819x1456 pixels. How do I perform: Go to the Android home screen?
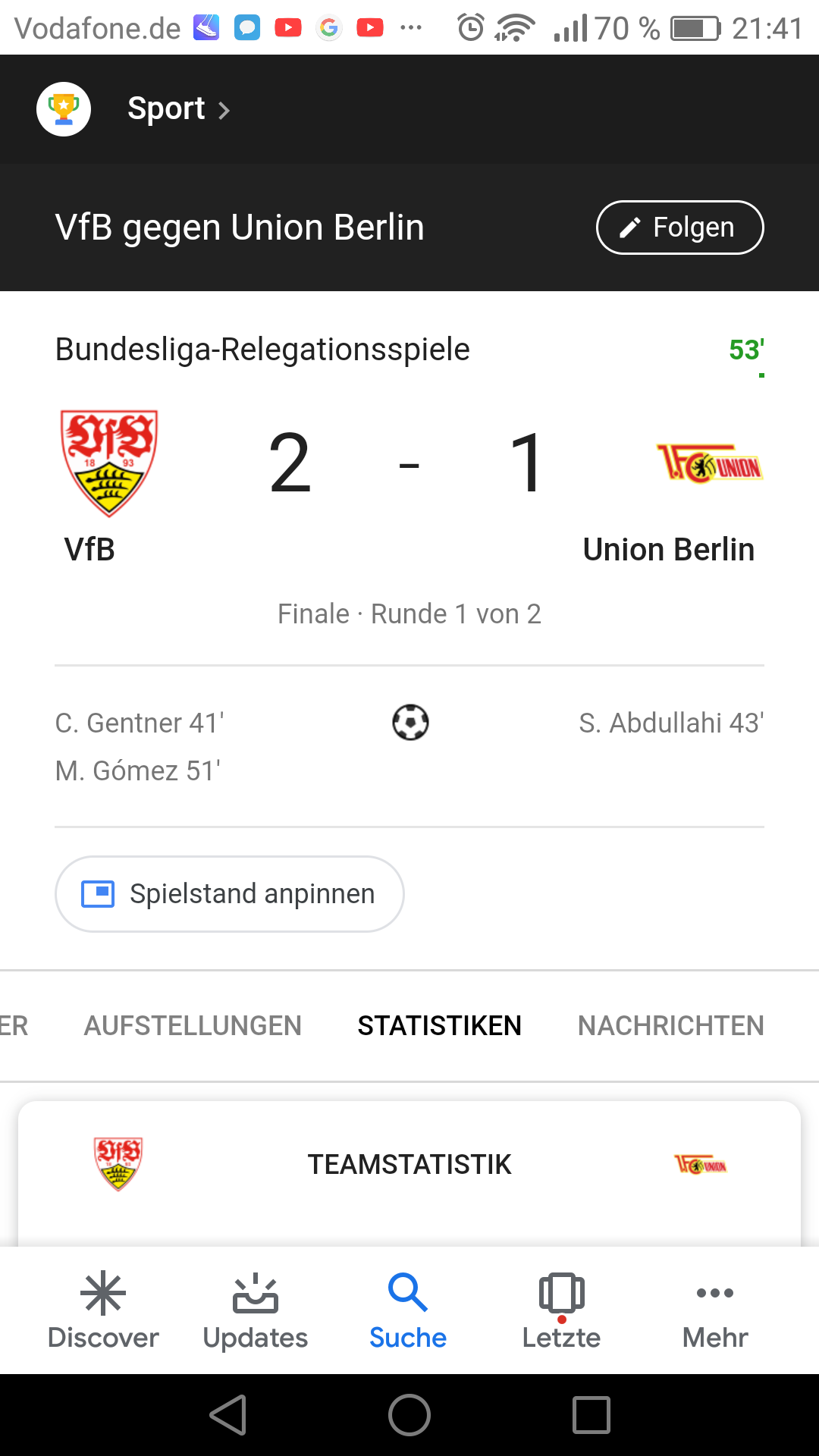click(409, 1415)
